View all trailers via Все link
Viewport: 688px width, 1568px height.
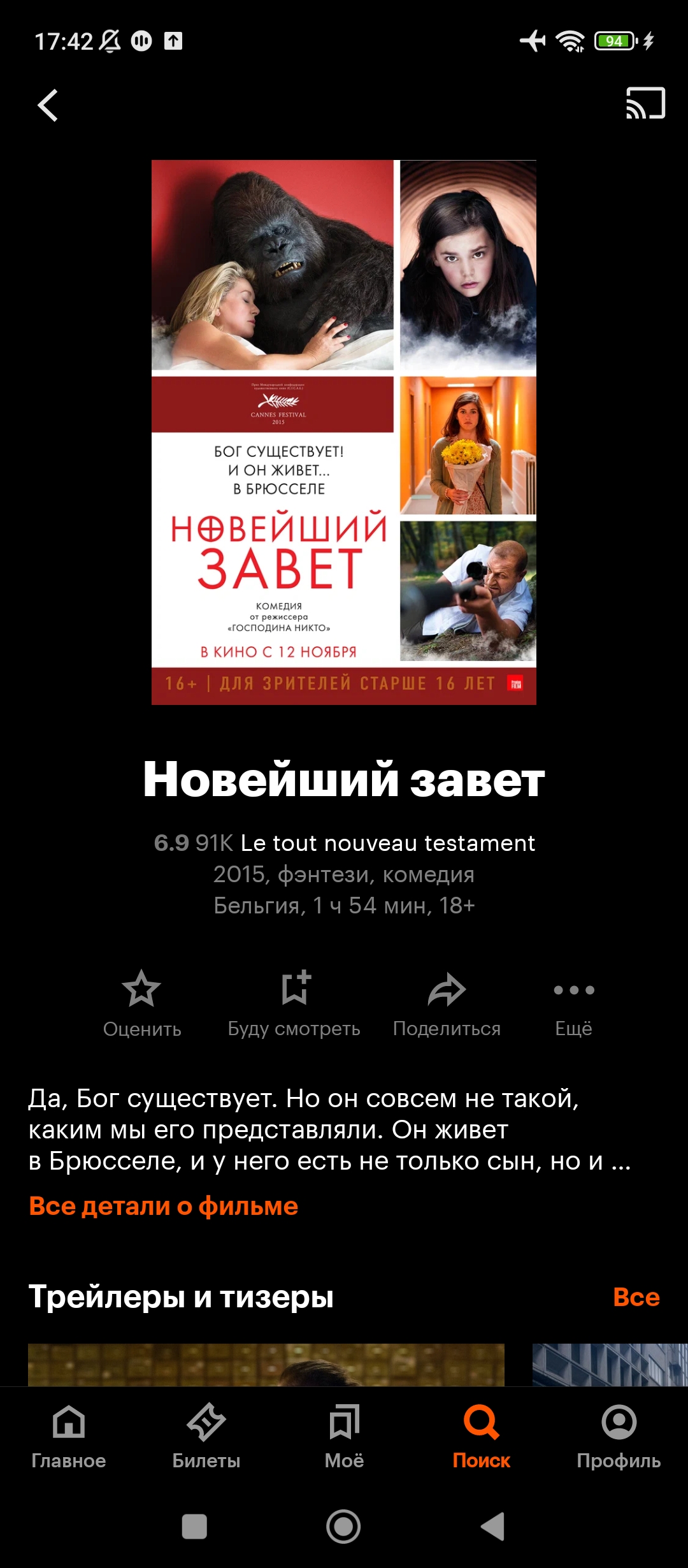[x=636, y=1296]
